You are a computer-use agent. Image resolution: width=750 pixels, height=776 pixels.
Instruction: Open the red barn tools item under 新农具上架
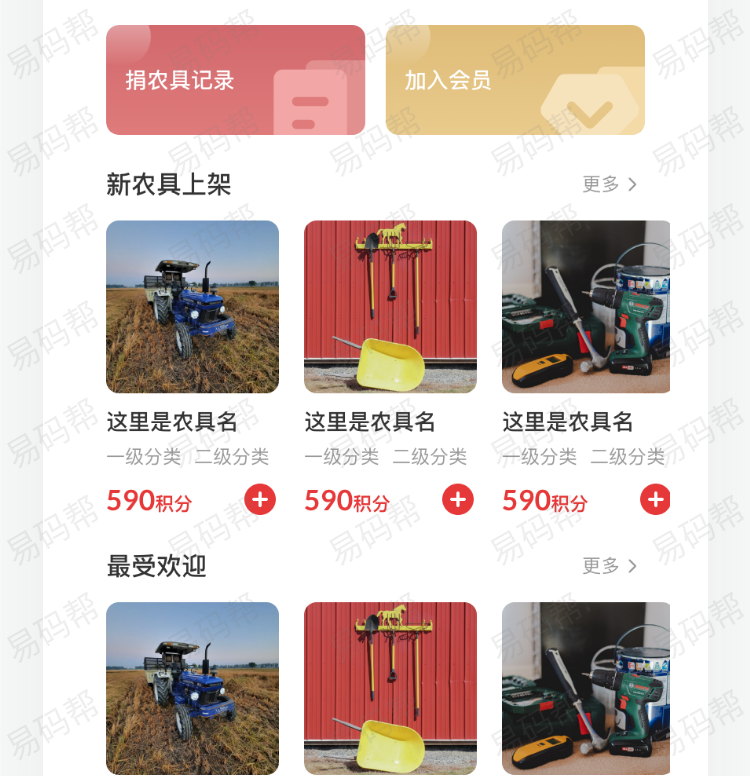click(390, 307)
